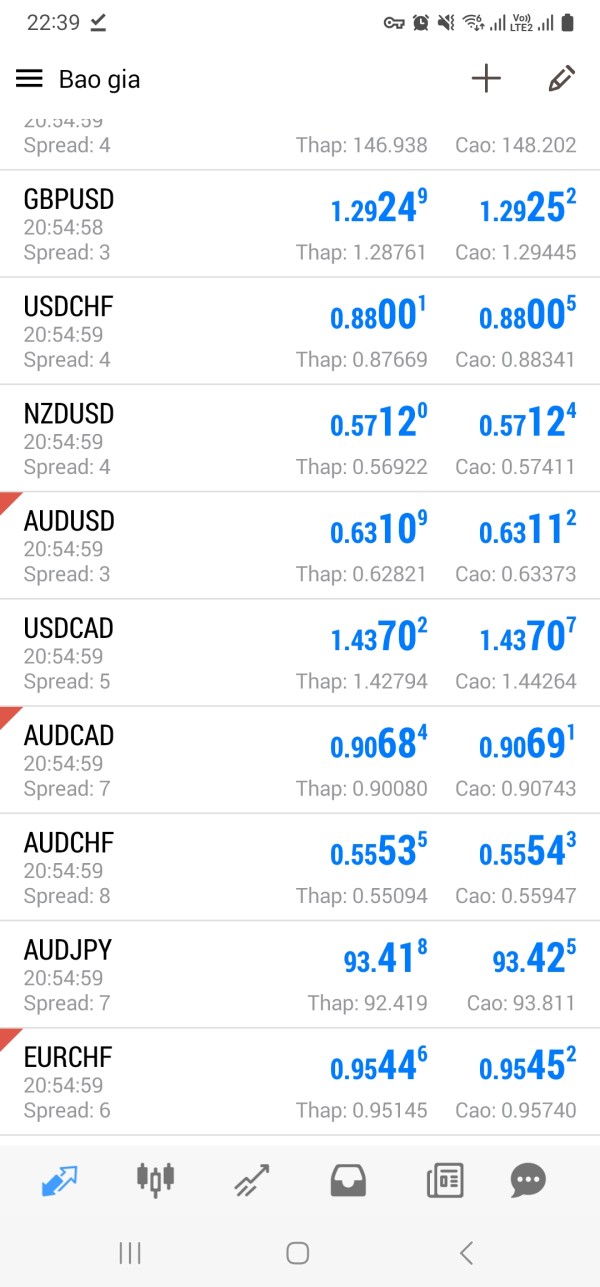600x1287 pixels.
Task: Tap the system home button
Action: (297, 1252)
